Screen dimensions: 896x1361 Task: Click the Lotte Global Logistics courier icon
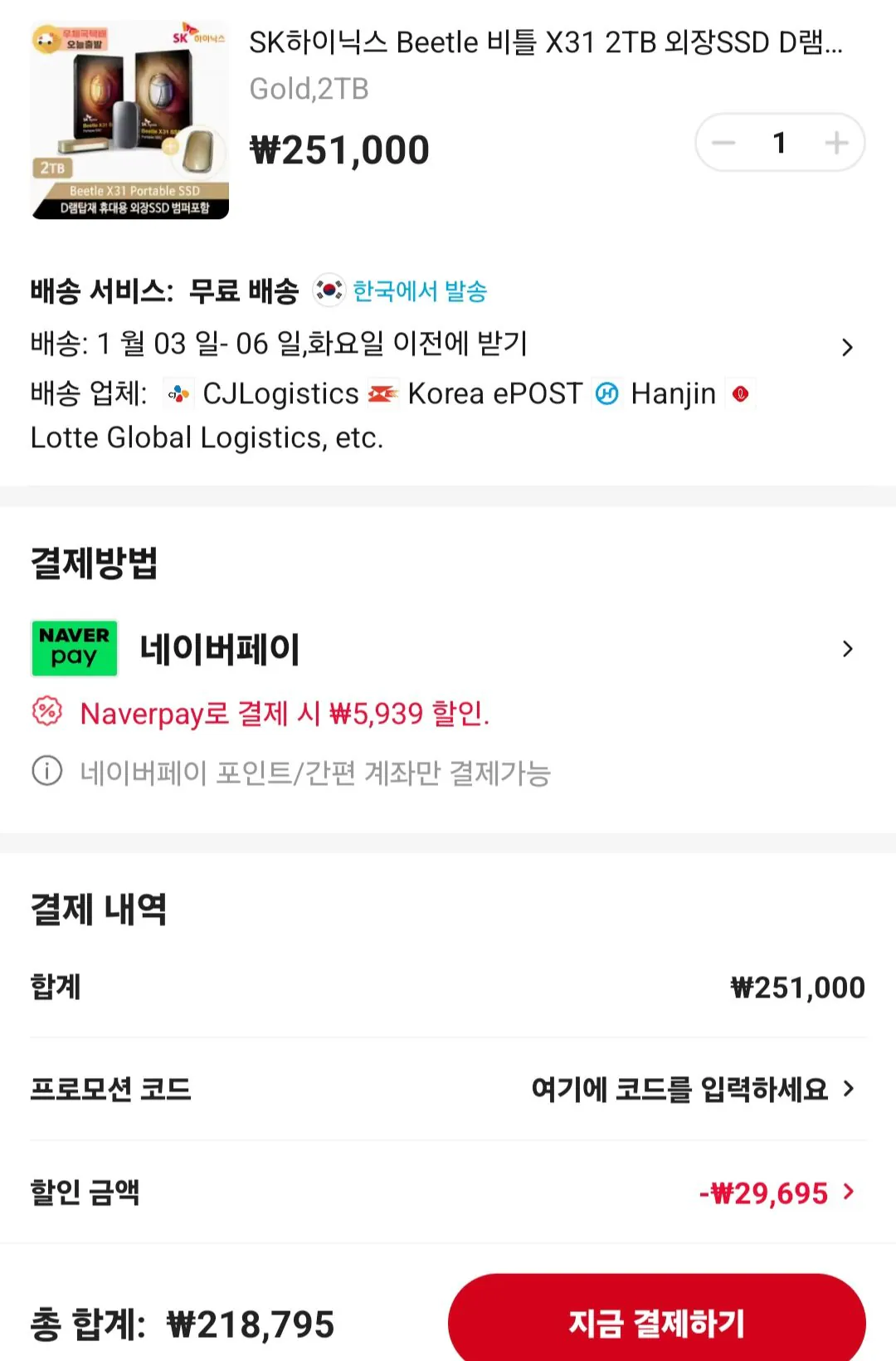pyautogui.click(x=739, y=393)
